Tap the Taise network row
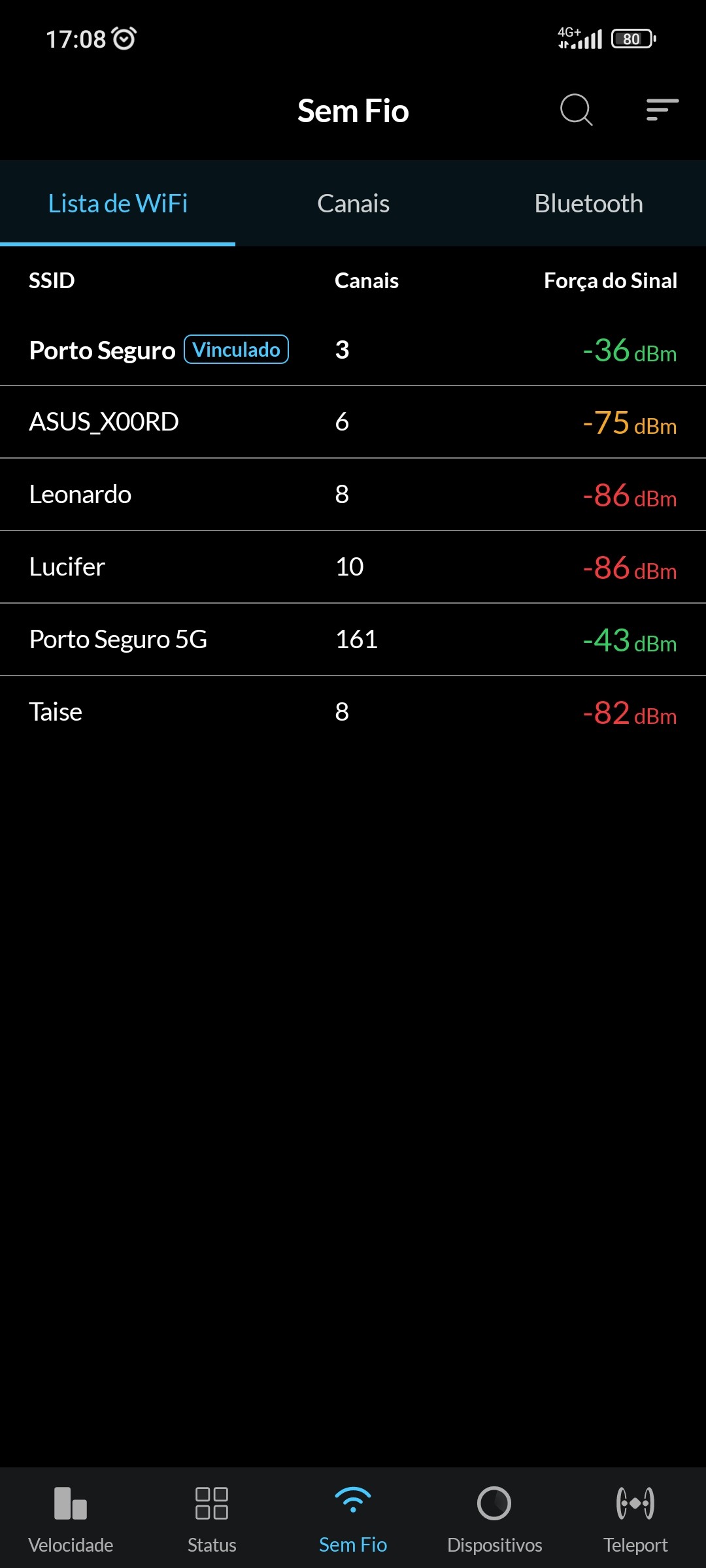The height and width of the screenshot is (1568, 706). click(353, 712)
